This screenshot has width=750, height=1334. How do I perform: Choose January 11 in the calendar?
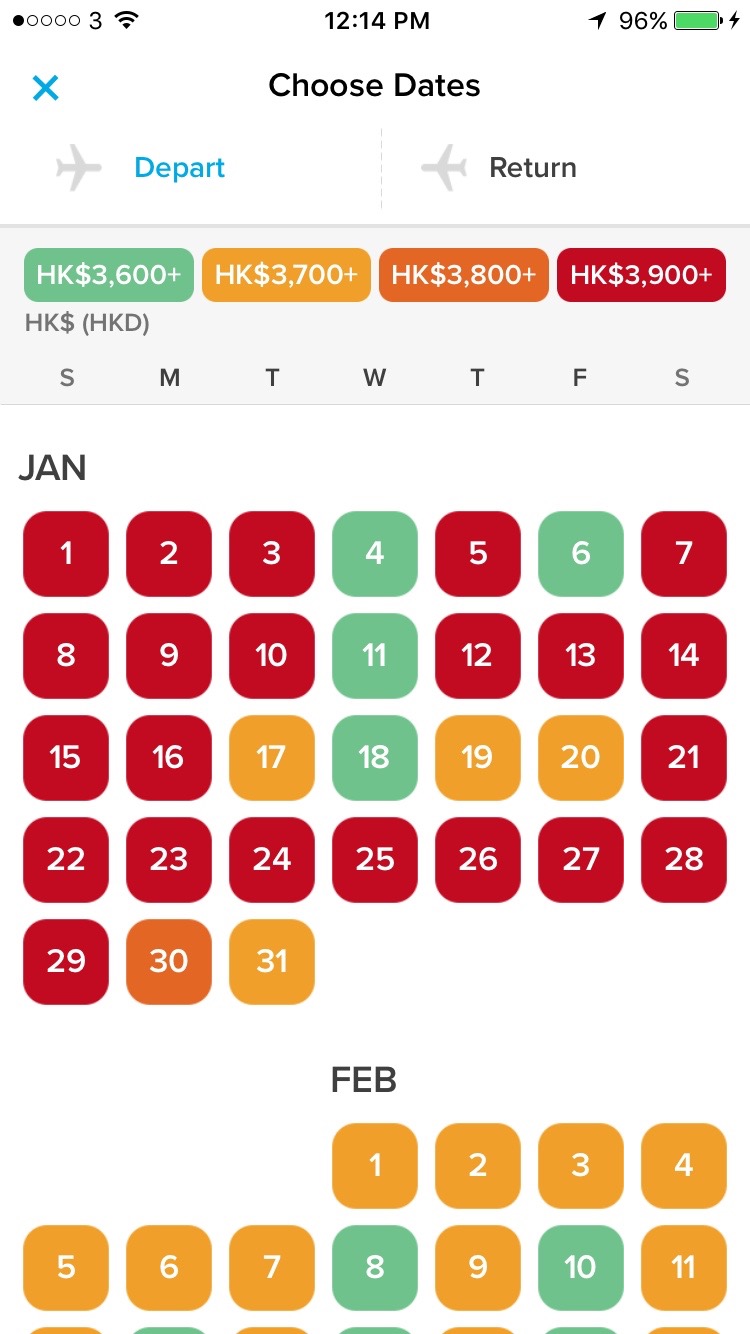tap(375, 655)
